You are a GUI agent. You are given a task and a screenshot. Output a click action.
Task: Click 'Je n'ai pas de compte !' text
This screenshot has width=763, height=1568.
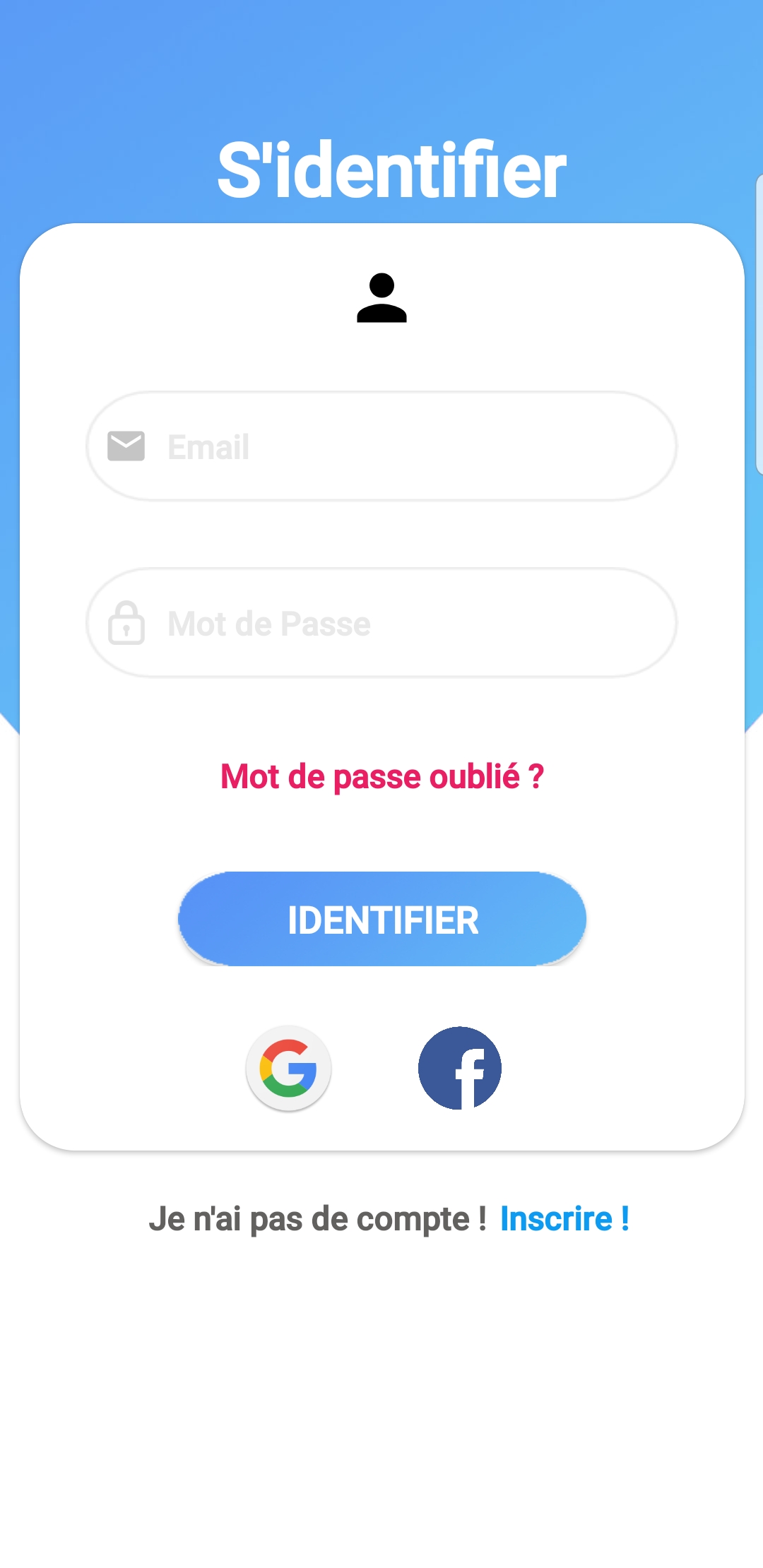[x=318, y=1218]
